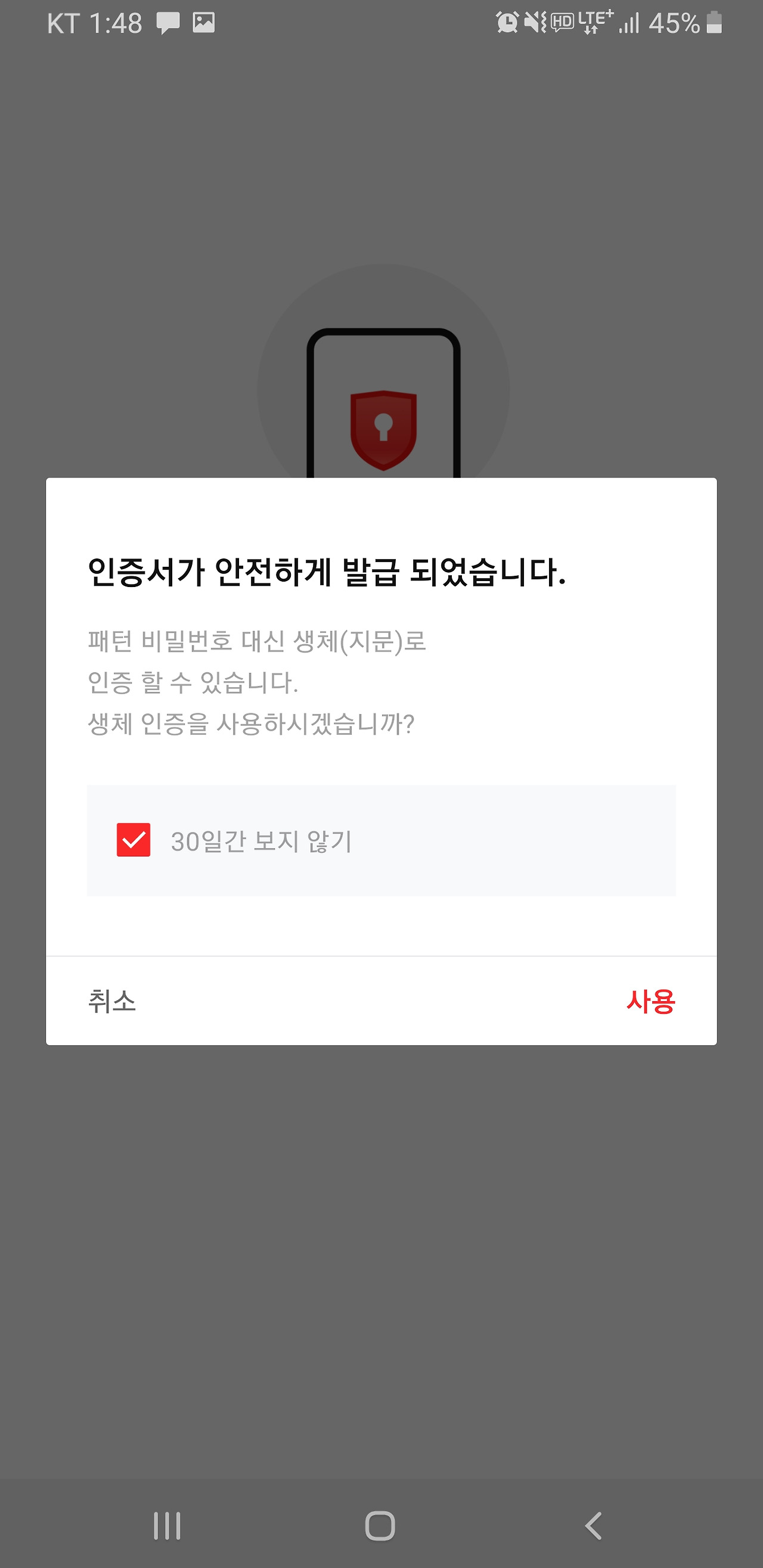This screenshot has height=1568, width=763.
Task: Disable the don't-show-for-30-days option
Action: pyautogui.click(x=133, y=840)
